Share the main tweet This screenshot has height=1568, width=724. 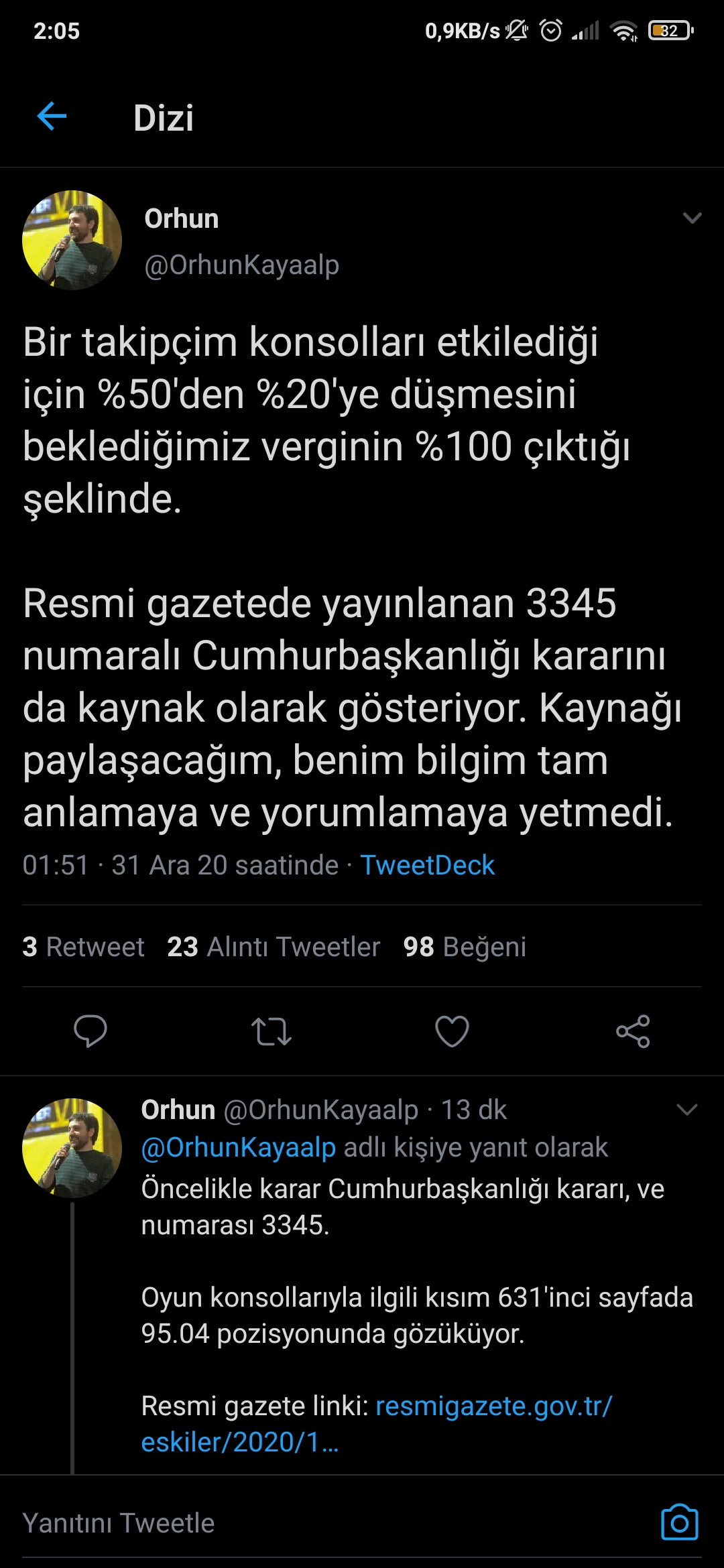click(x=633, y=1031)
